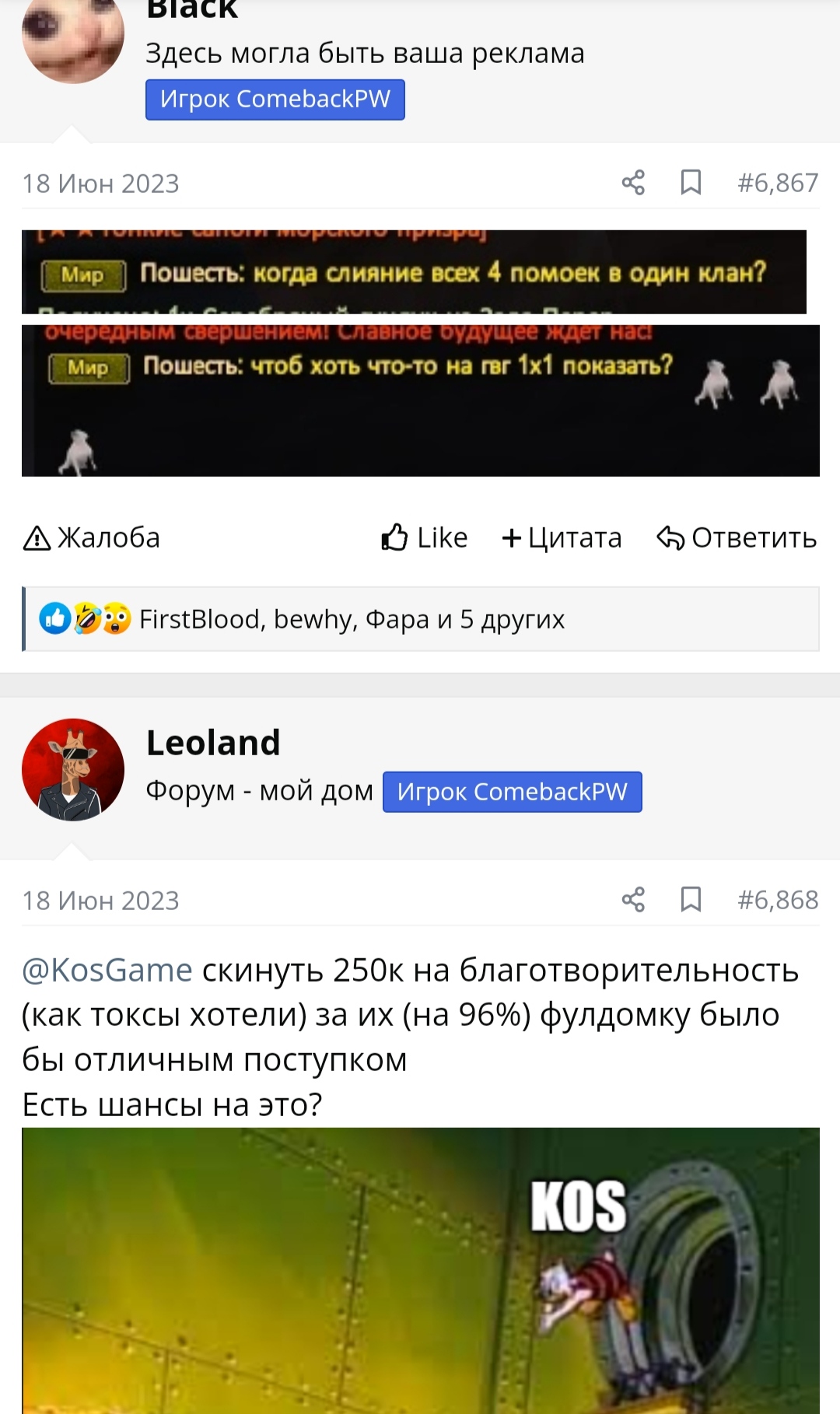Open Leoland's profile name
The height and width of the screenshot is (1414, 840).
(x=213, y=743)
